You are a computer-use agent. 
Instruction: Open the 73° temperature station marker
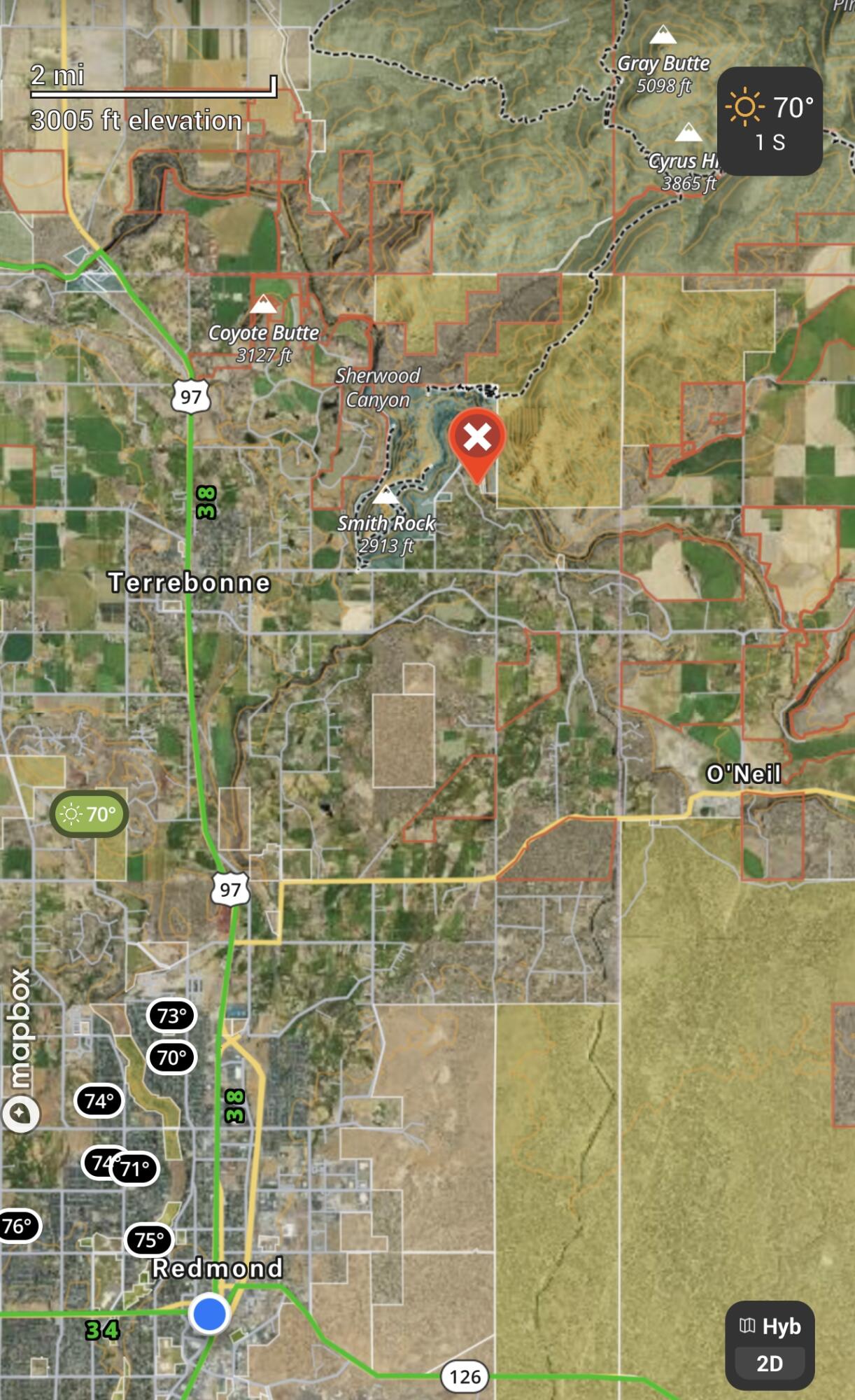click(171, 1016)
